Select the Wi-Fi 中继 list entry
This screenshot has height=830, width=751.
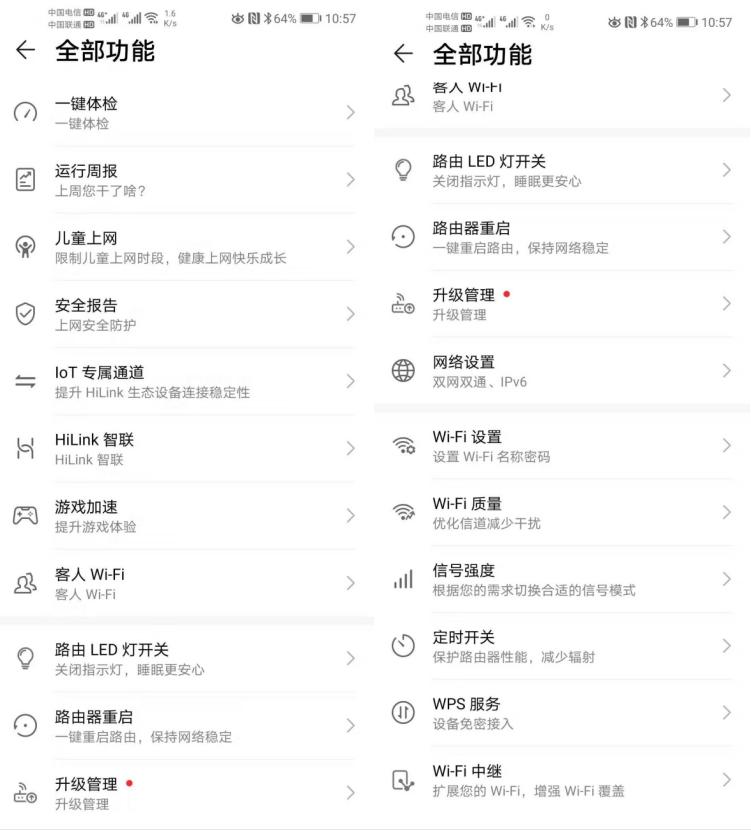pos(560,780)
